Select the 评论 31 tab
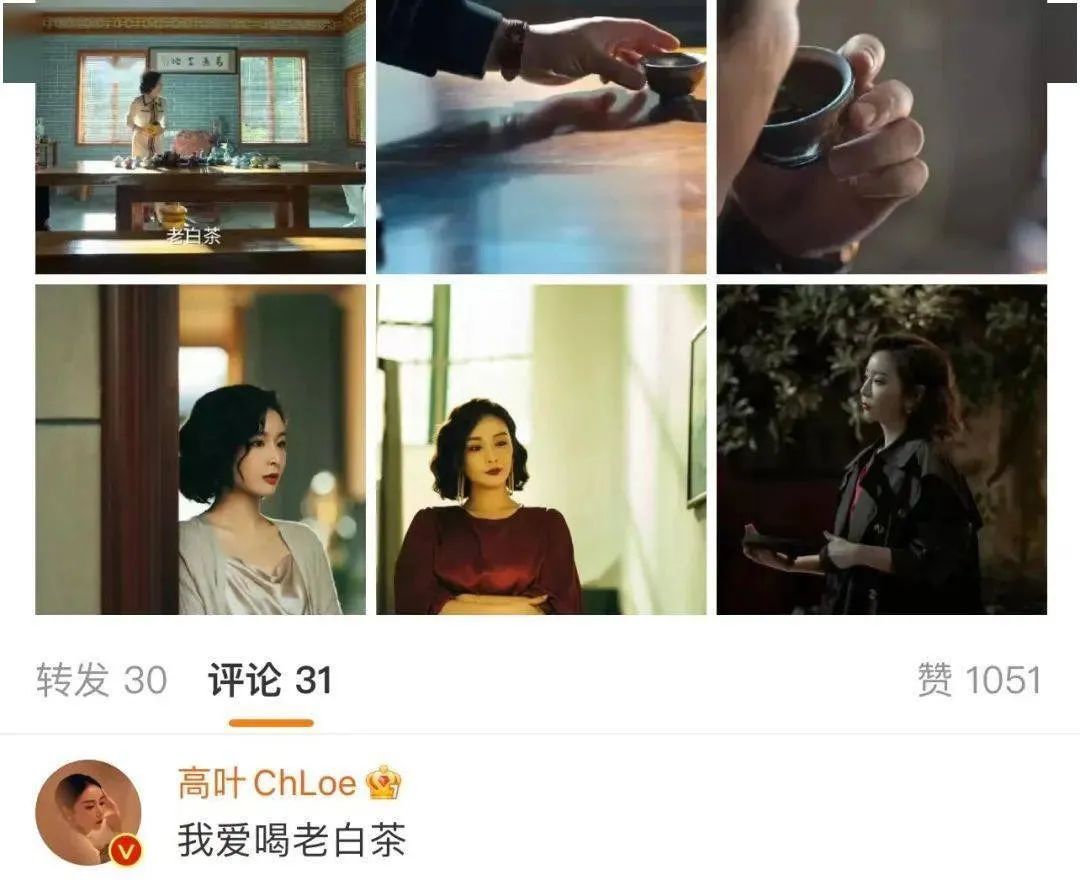 [270, 681]
